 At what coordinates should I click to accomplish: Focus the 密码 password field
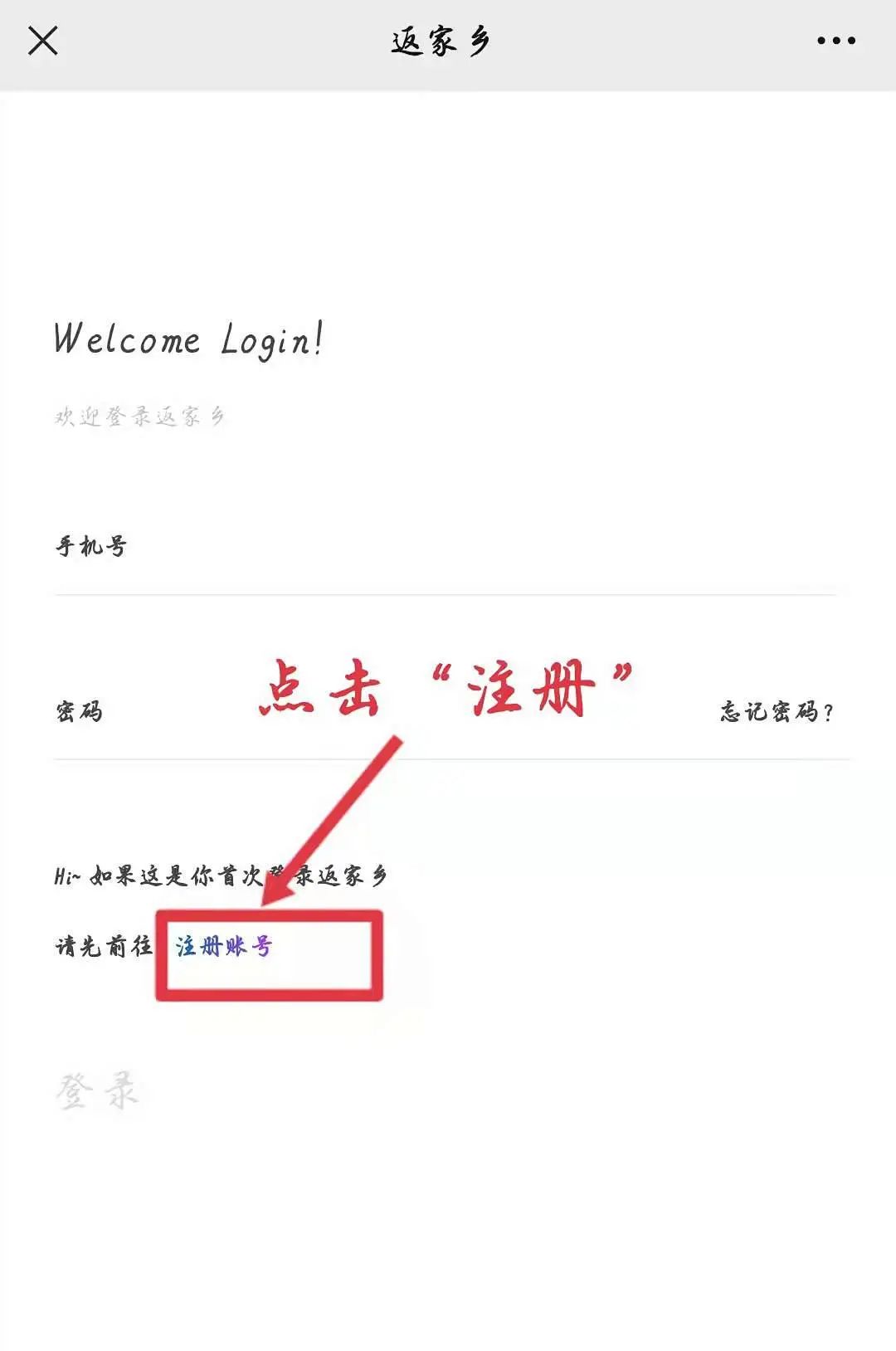398,712
